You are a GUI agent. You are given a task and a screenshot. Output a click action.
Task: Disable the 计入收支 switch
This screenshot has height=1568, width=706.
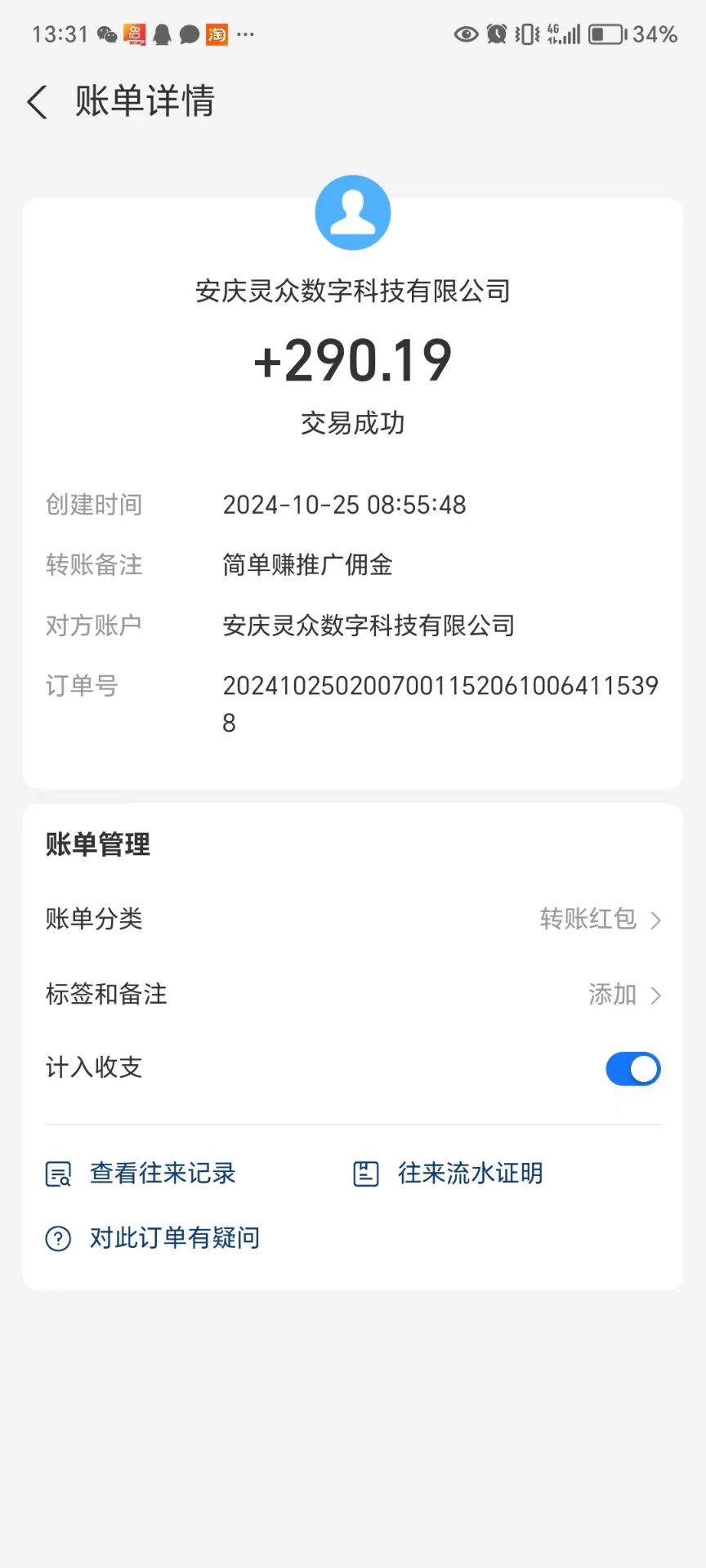tap(633, 1068)
